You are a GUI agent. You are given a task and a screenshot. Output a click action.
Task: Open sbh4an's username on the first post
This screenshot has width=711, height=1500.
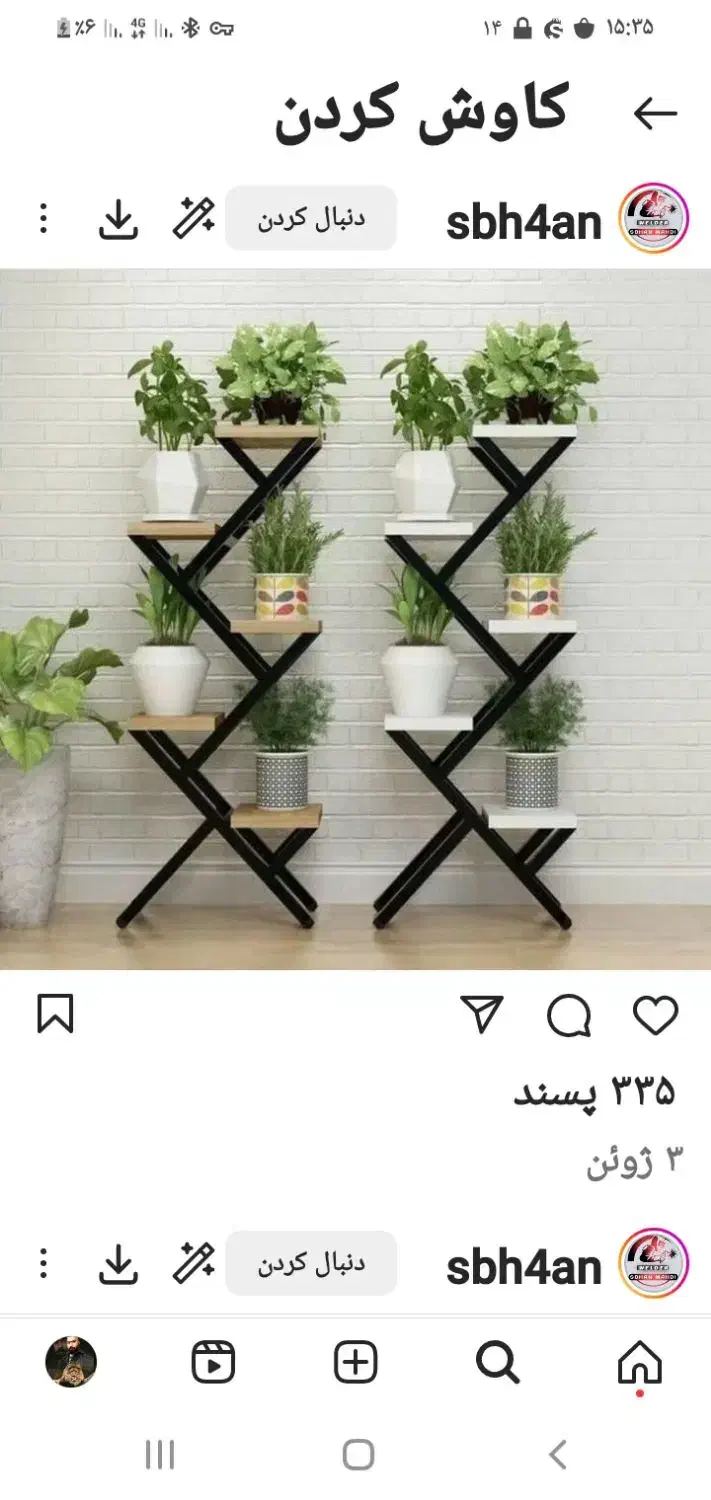click(x=523, y=222)
